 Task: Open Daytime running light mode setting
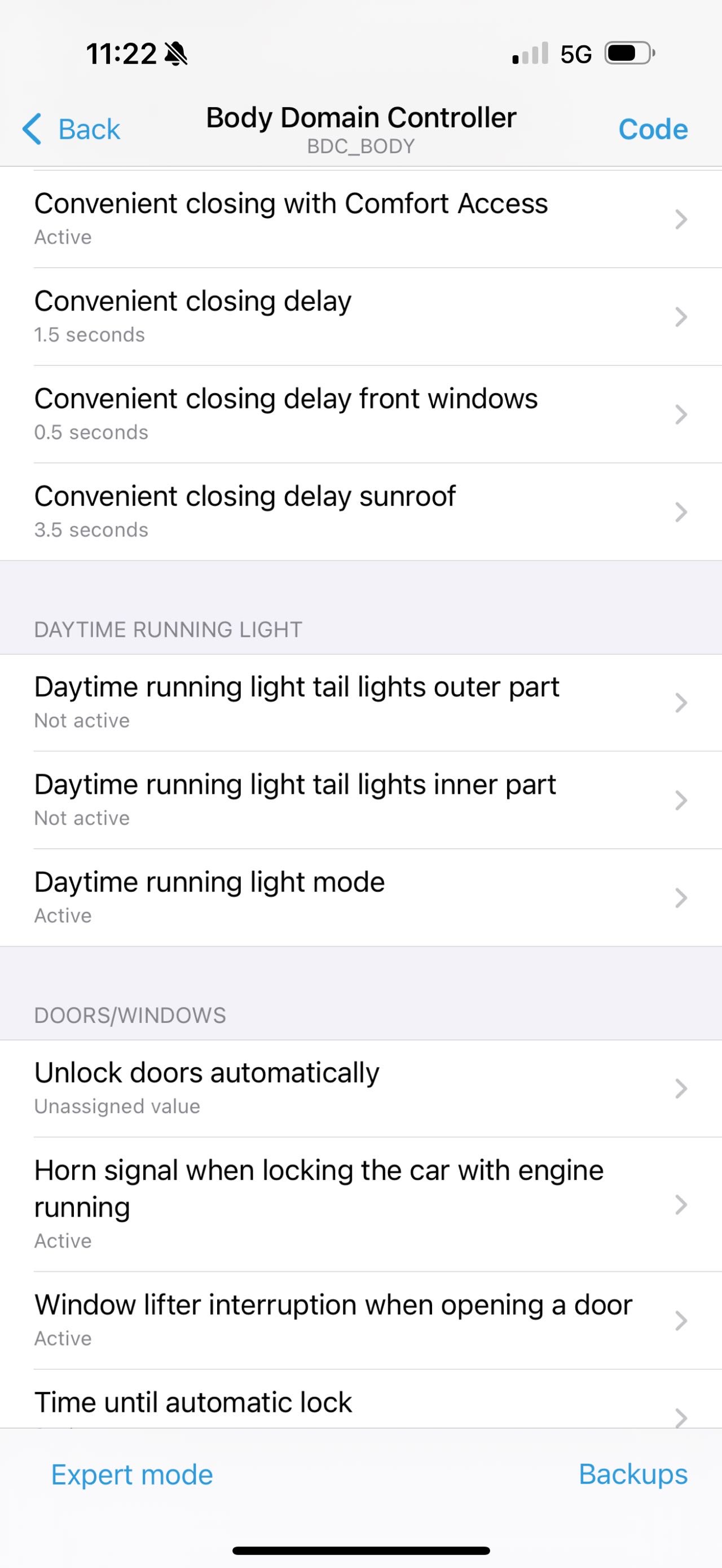[361, 897]
